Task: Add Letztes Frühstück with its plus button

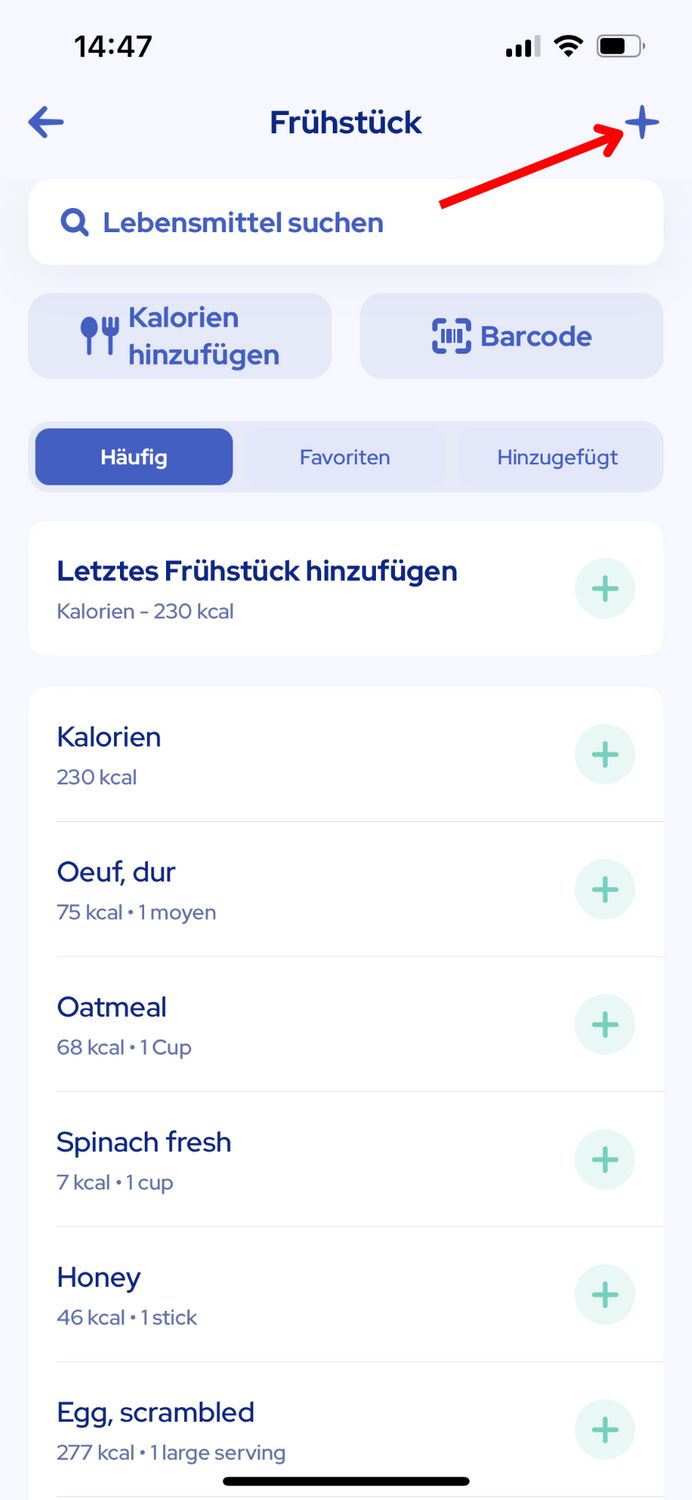Action: pos(605,588)
